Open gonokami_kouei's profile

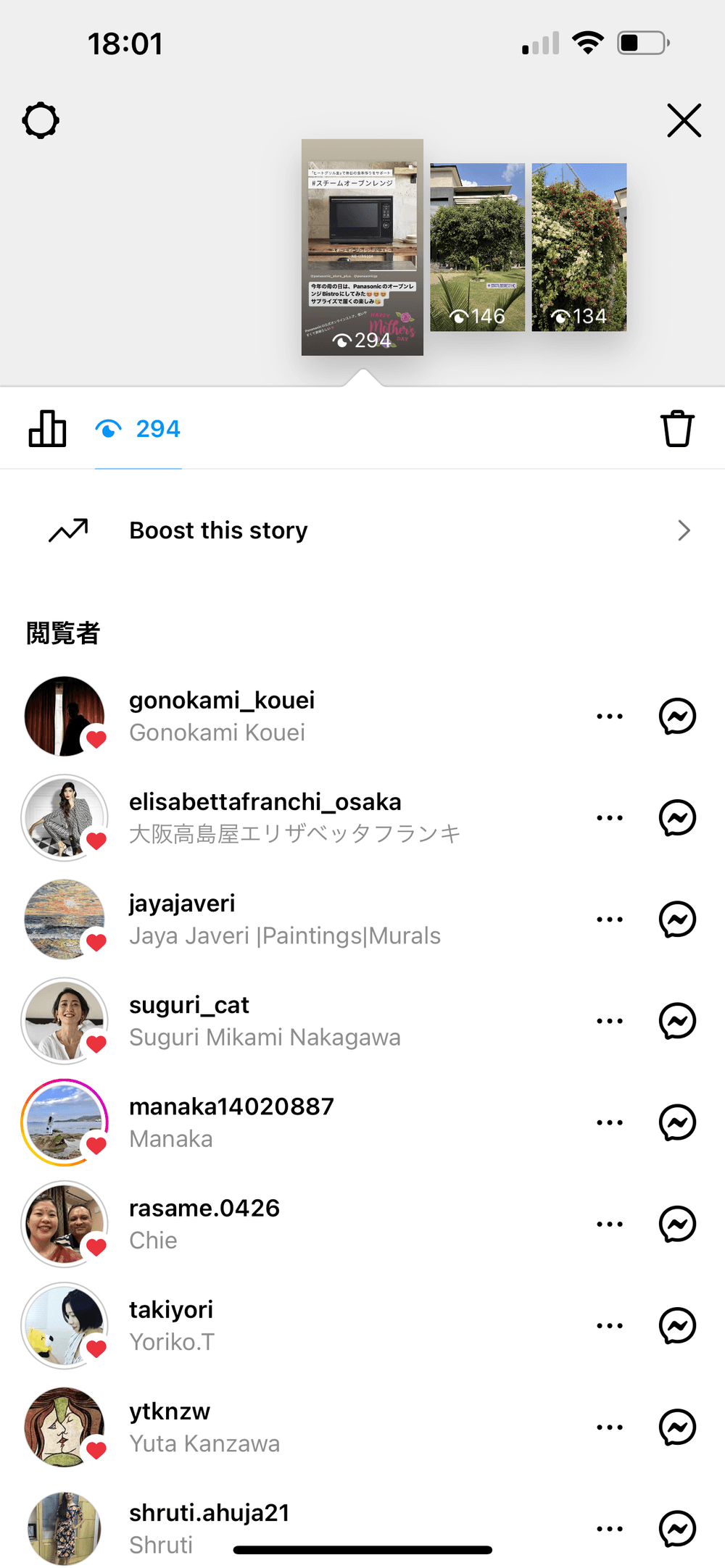click(222, 701)
